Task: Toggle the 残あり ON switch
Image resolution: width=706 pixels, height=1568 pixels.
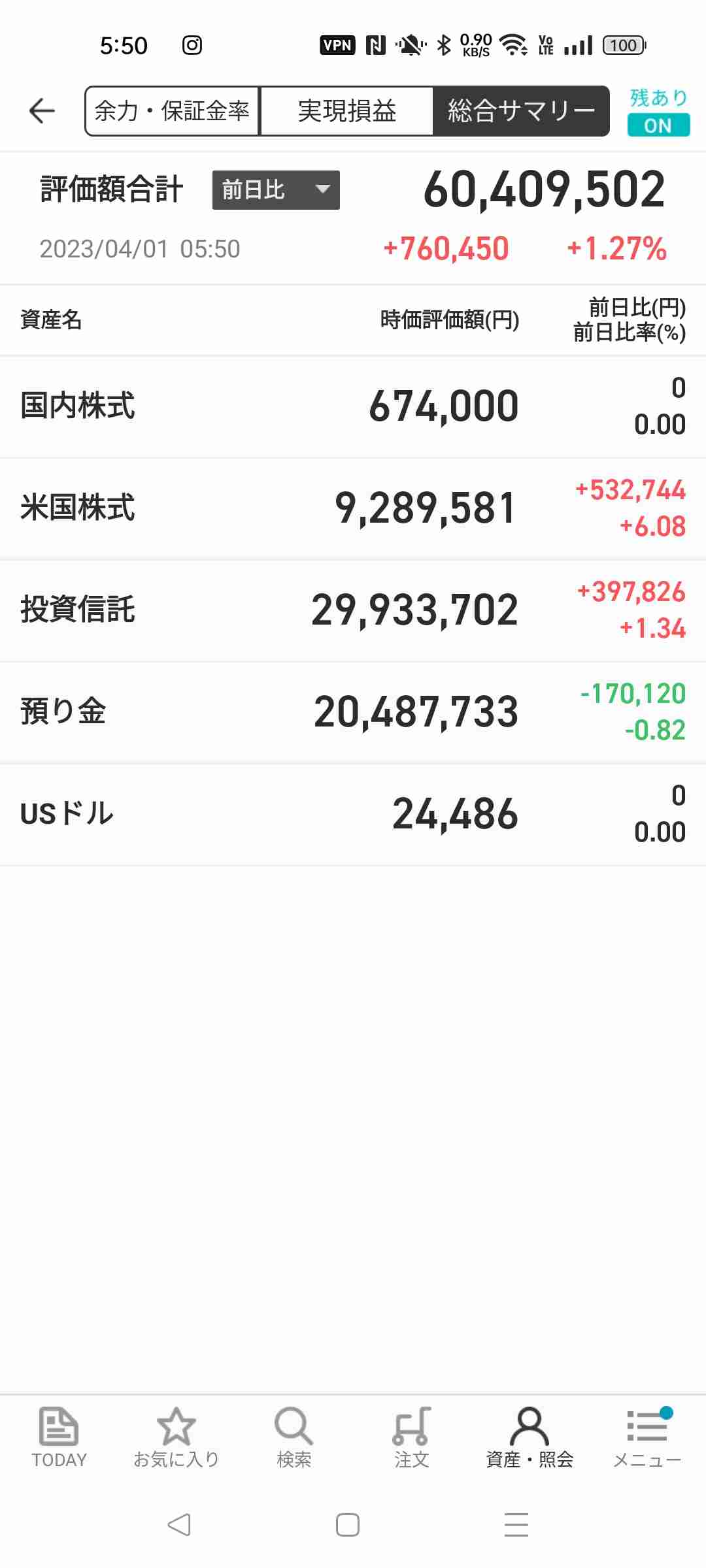Action: (x=658, y=125)
